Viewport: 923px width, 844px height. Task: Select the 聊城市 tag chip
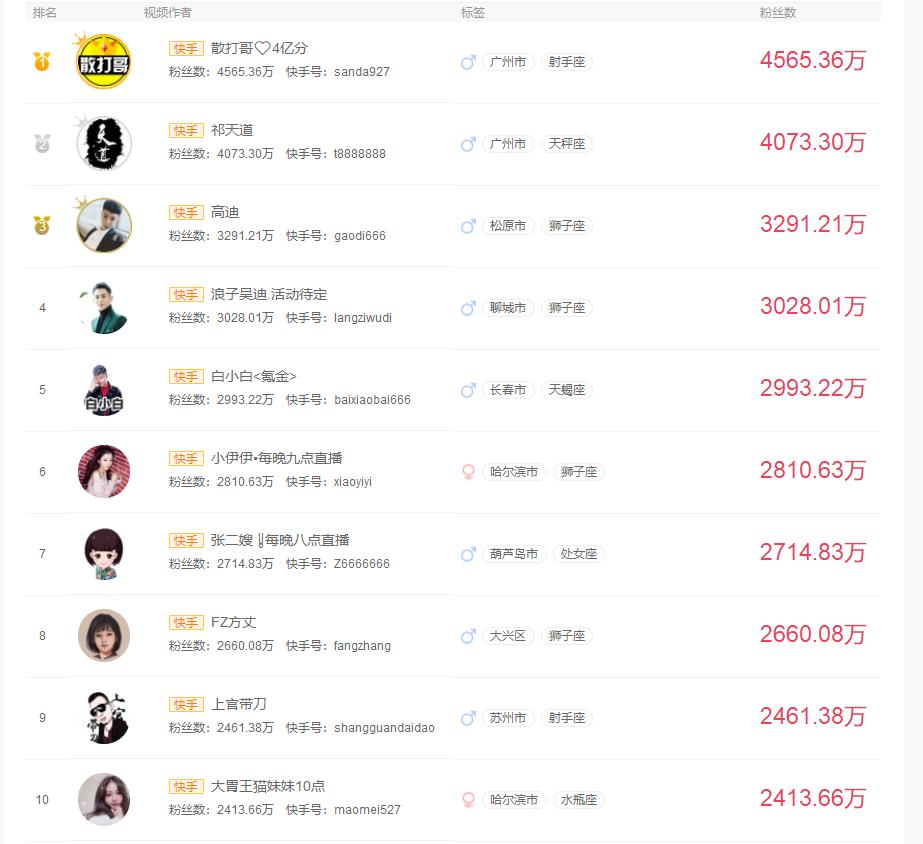point(507,308)
